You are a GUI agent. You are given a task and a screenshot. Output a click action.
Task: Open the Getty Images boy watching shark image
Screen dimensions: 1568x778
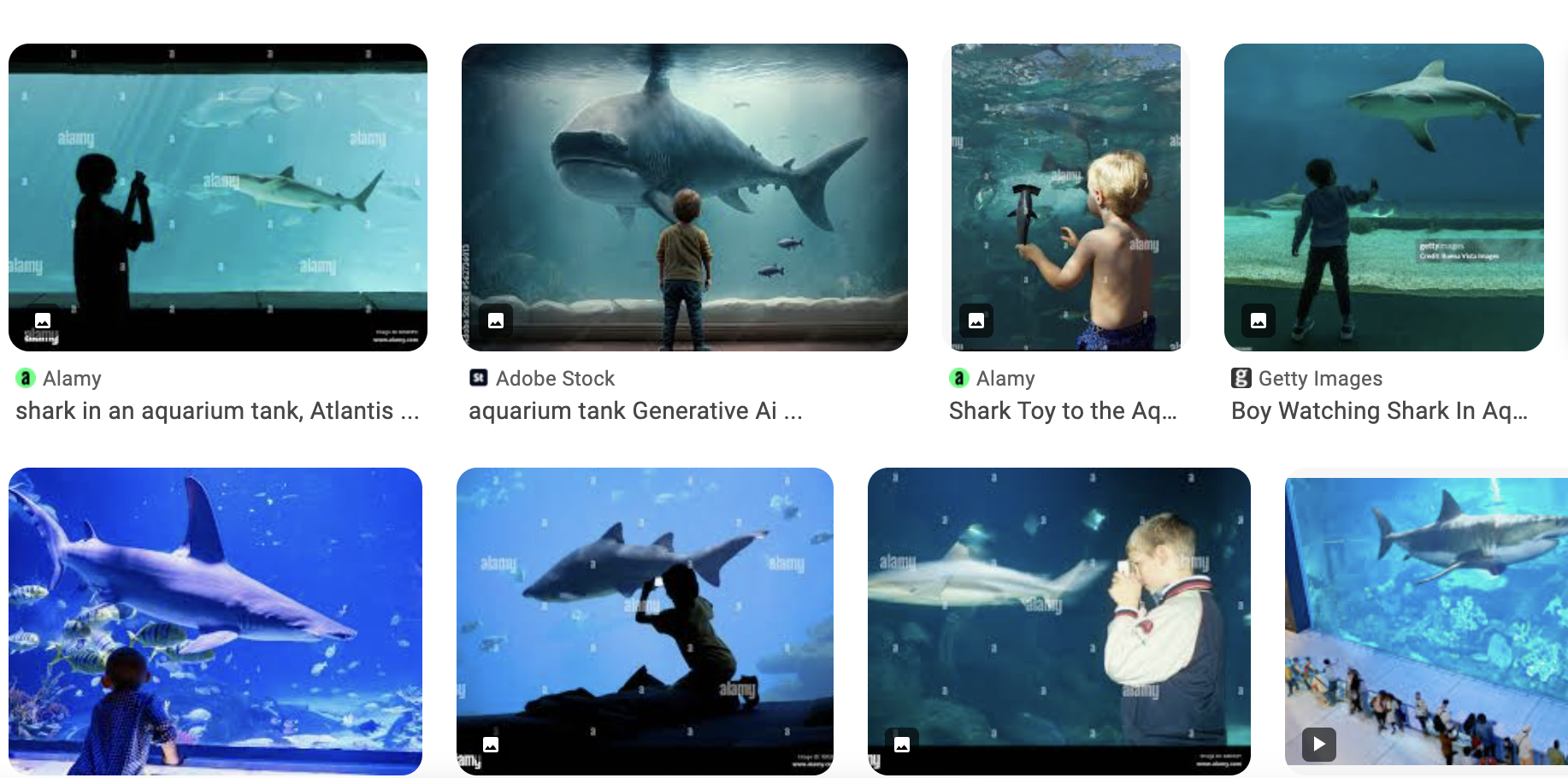coord(1383,197)
